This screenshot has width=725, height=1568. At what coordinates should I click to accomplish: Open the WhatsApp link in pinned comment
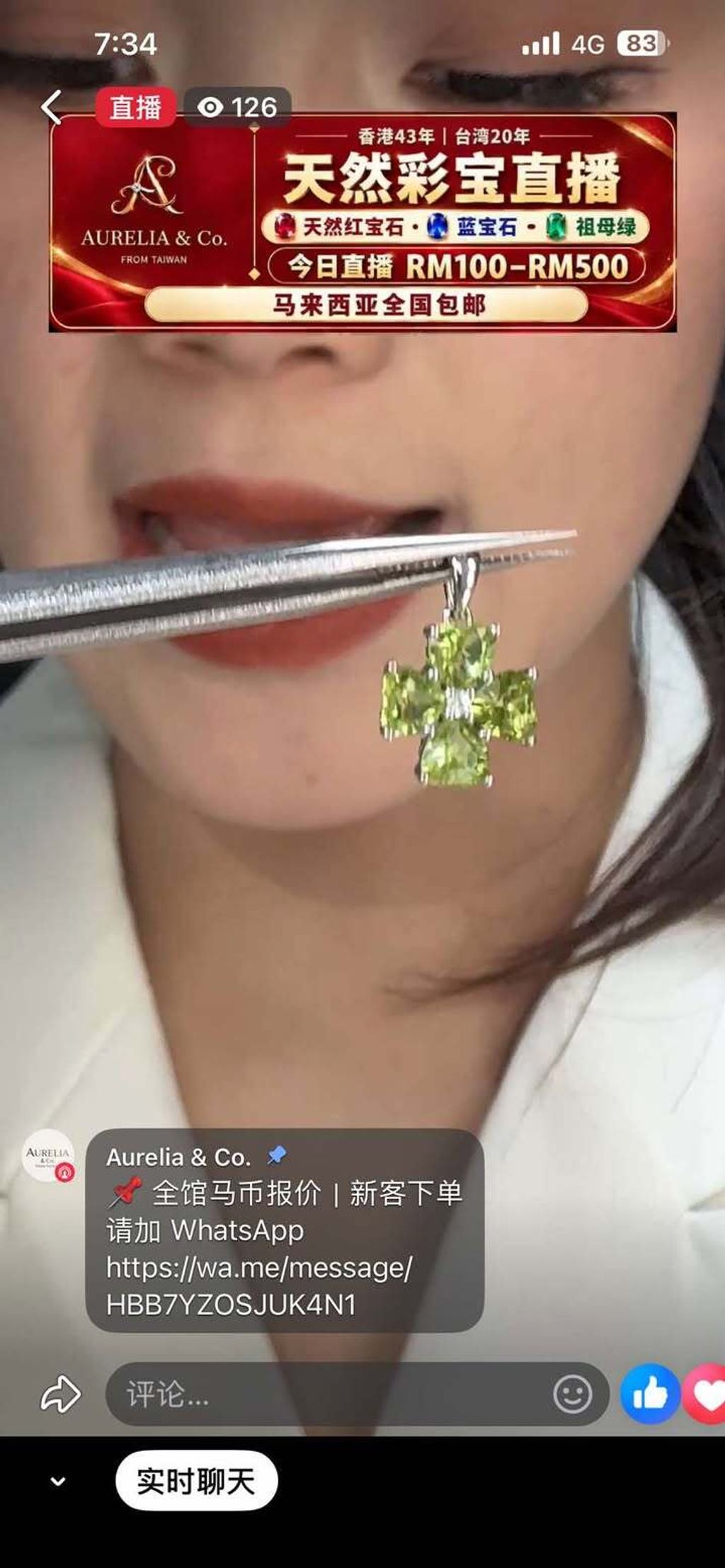point(259,1285)
